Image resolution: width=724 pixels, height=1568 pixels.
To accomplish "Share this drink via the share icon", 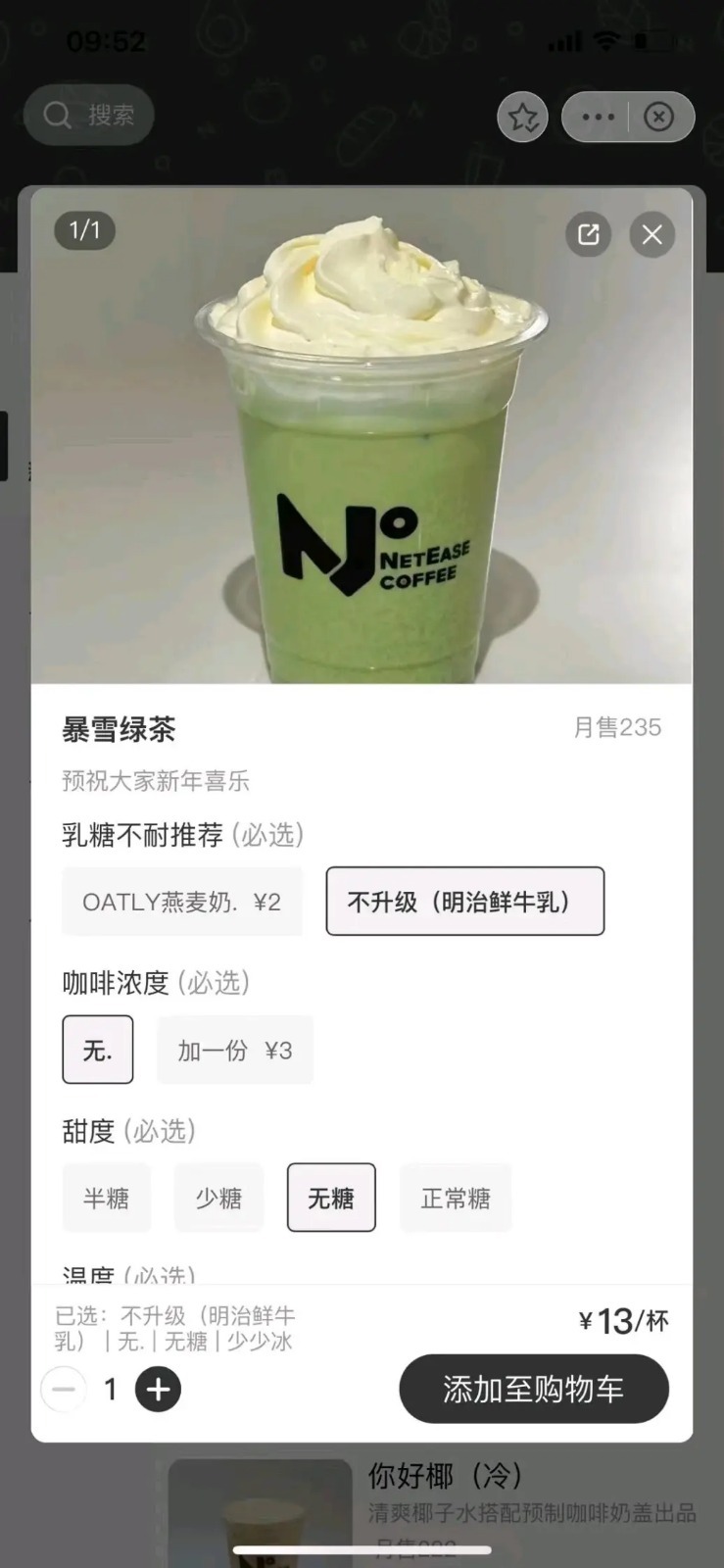I will pos(588,234).
